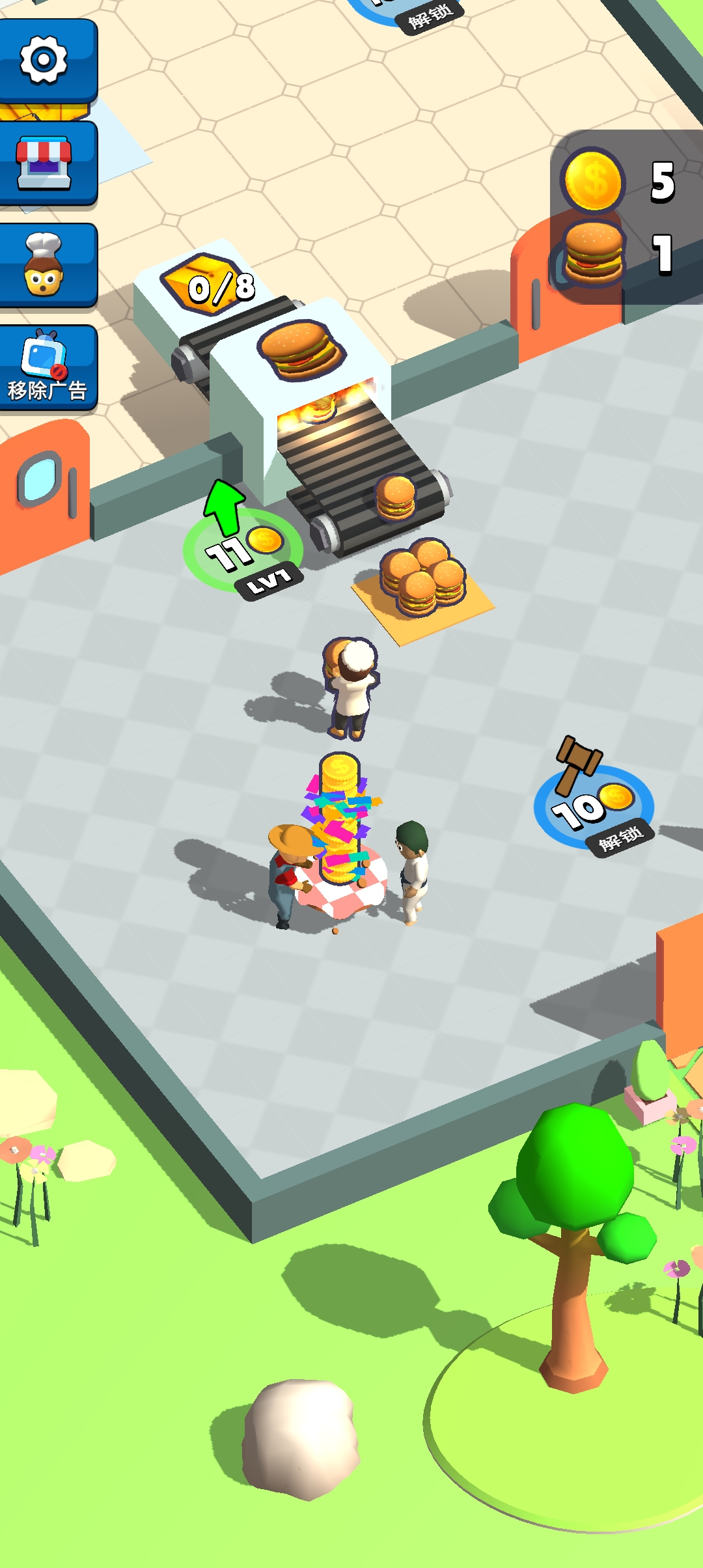Upgrade the burger machine for 11 coins
Screen dimensions: 703x1568
point(243,550)
